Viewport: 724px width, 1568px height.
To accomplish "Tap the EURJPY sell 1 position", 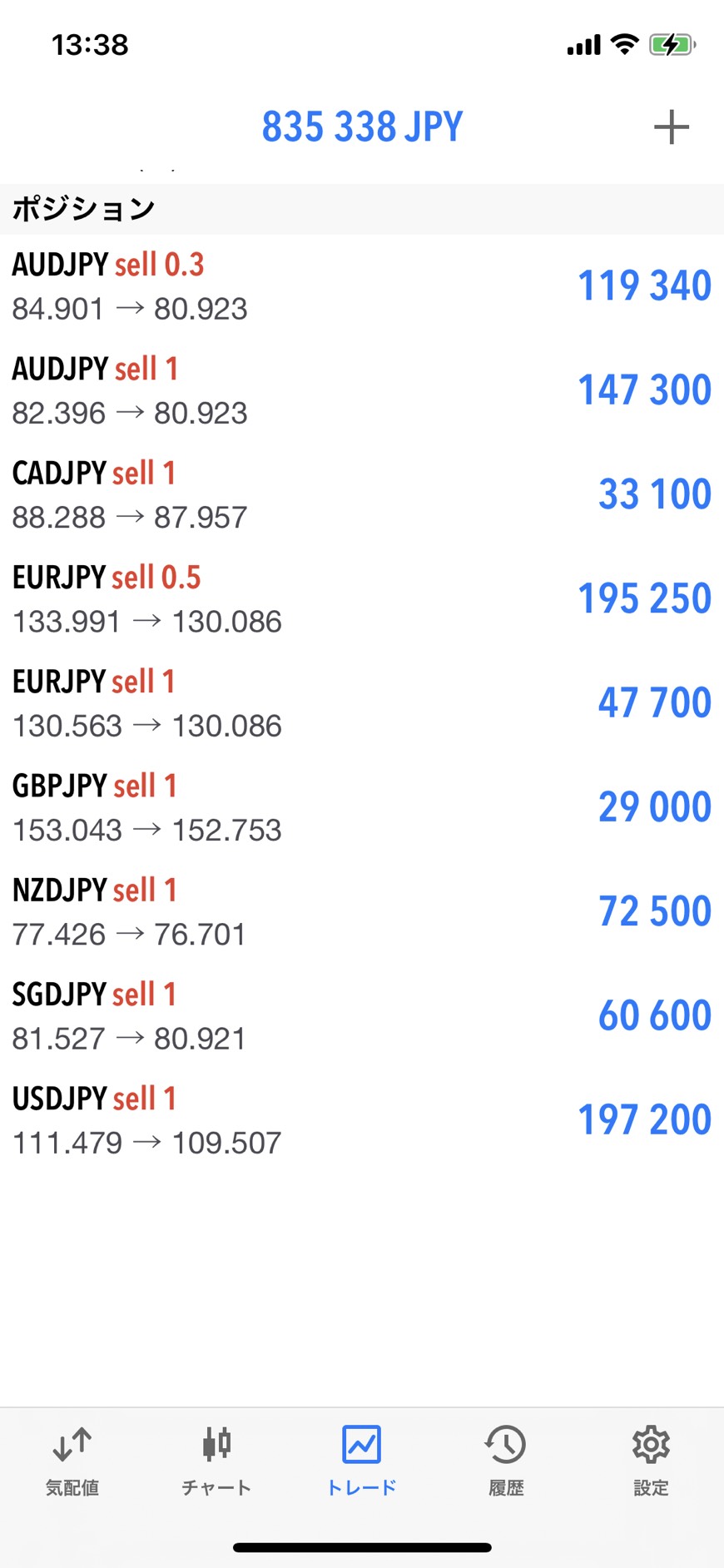I will pos(361,703).
